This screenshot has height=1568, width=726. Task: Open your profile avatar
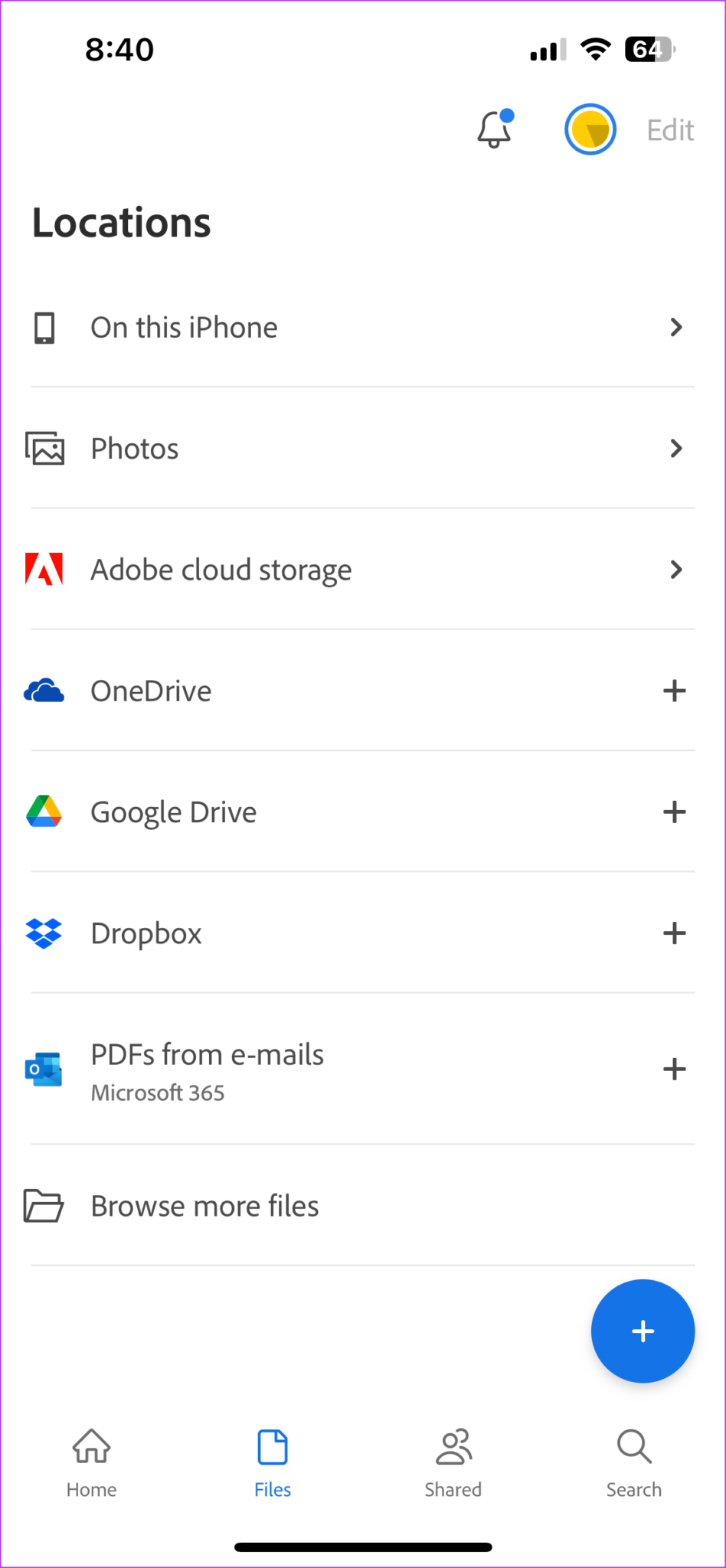pyautogui.click(x=590, y=129)
